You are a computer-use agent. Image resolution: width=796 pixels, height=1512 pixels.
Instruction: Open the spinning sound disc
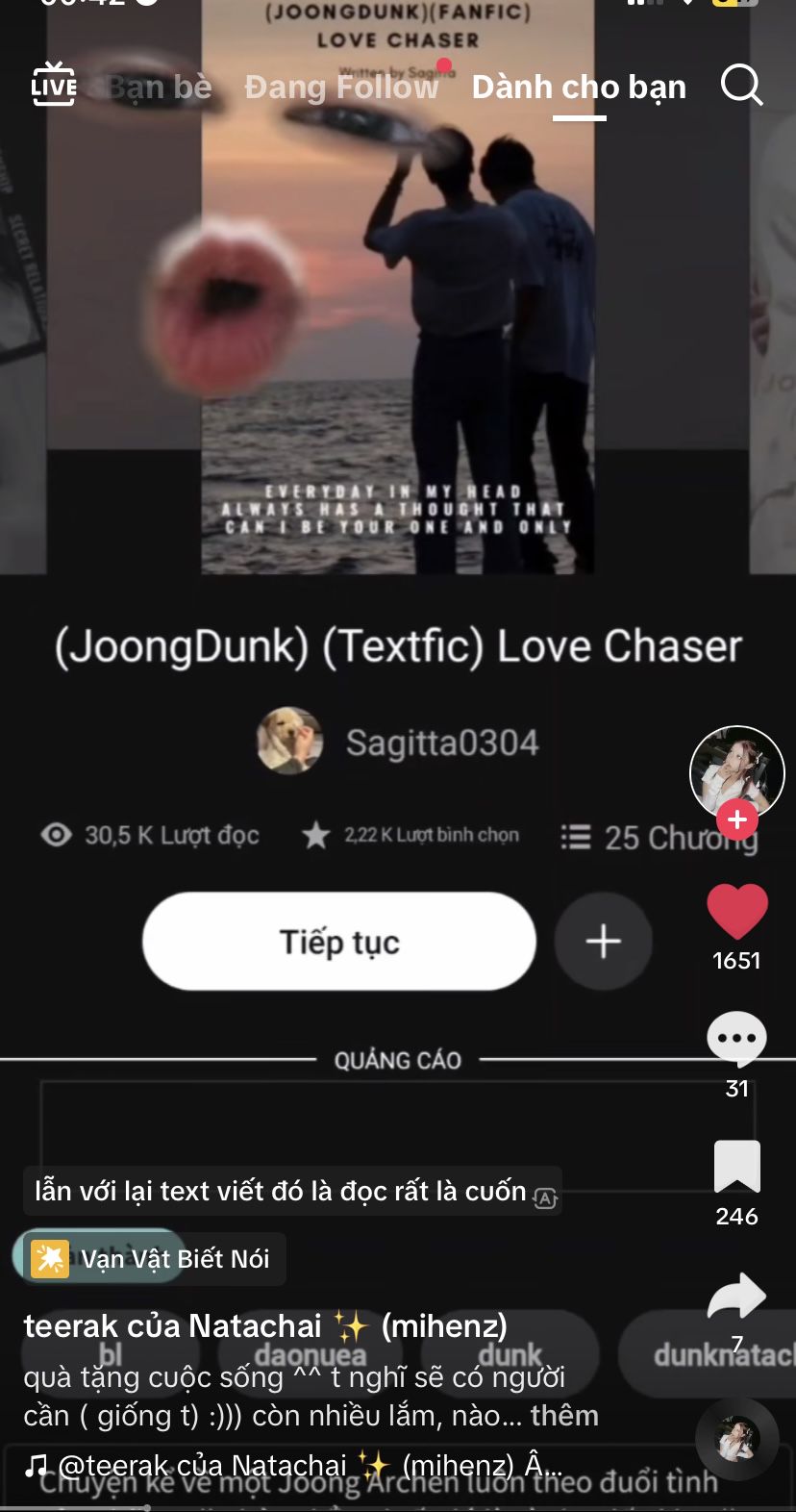pos(737,1439)
